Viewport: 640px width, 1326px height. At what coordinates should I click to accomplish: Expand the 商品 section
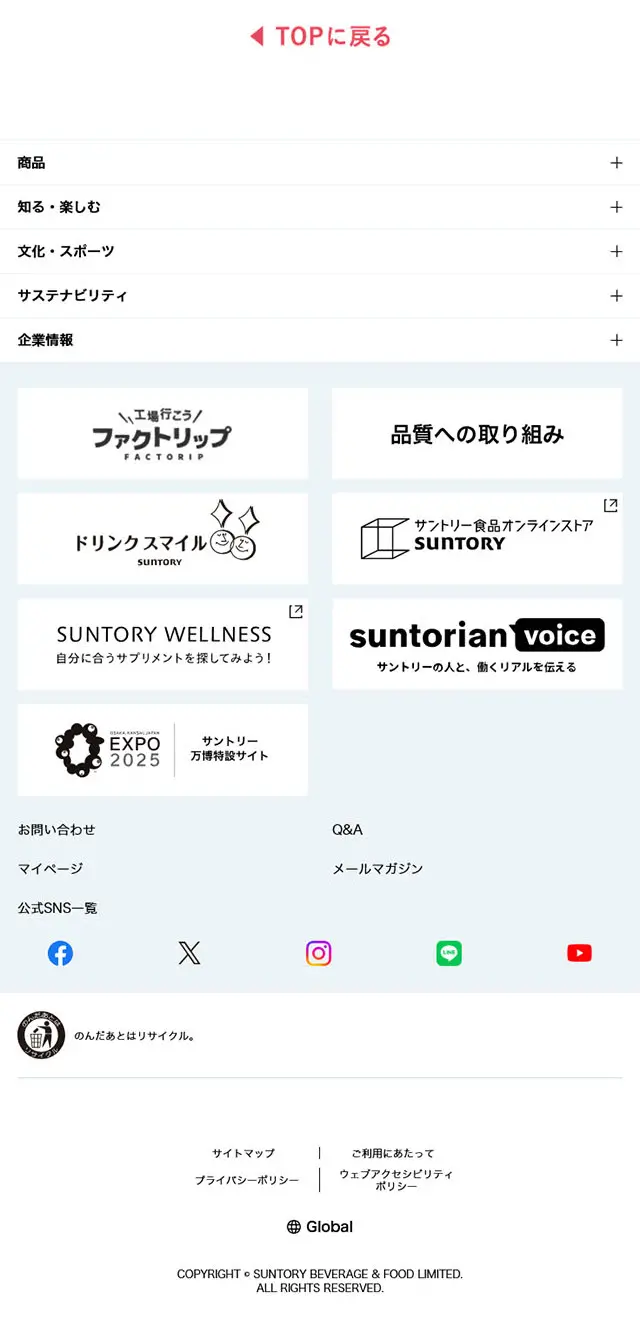point(320,163)
